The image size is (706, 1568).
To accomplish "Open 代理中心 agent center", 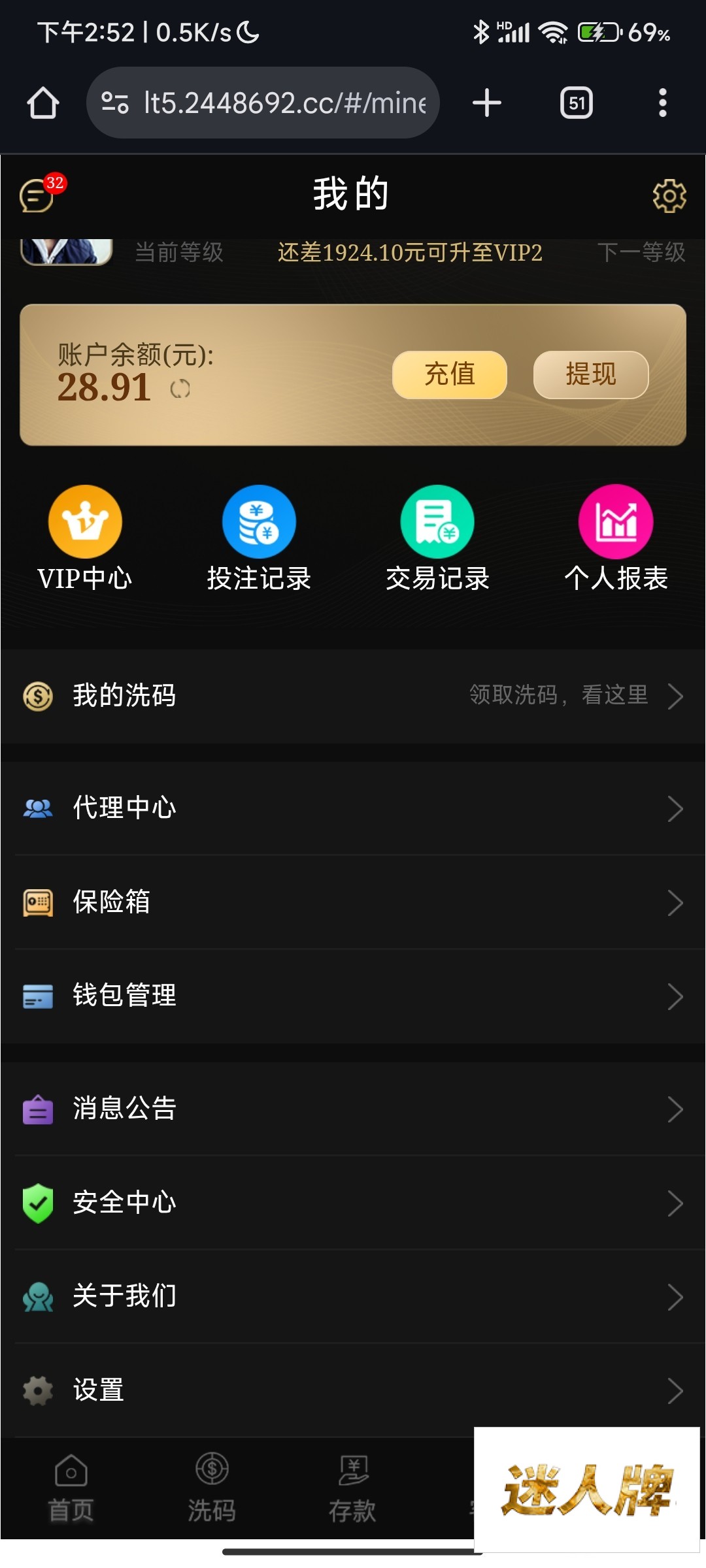I will pyautogui.click(x=353, y=808).
